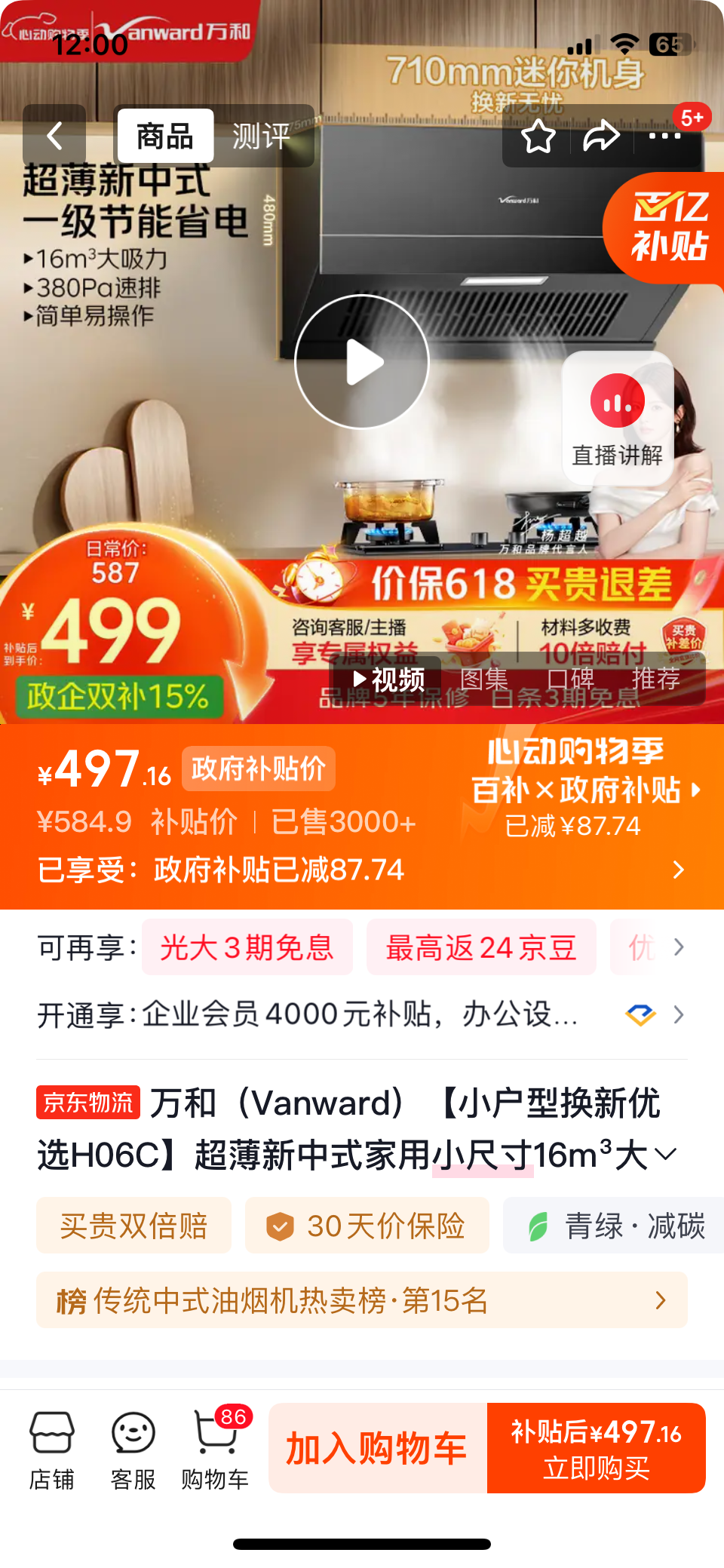Add this product to favorites with the star
The width and height of the screenshot is (724, 1568).
click(x=538, y=137)
